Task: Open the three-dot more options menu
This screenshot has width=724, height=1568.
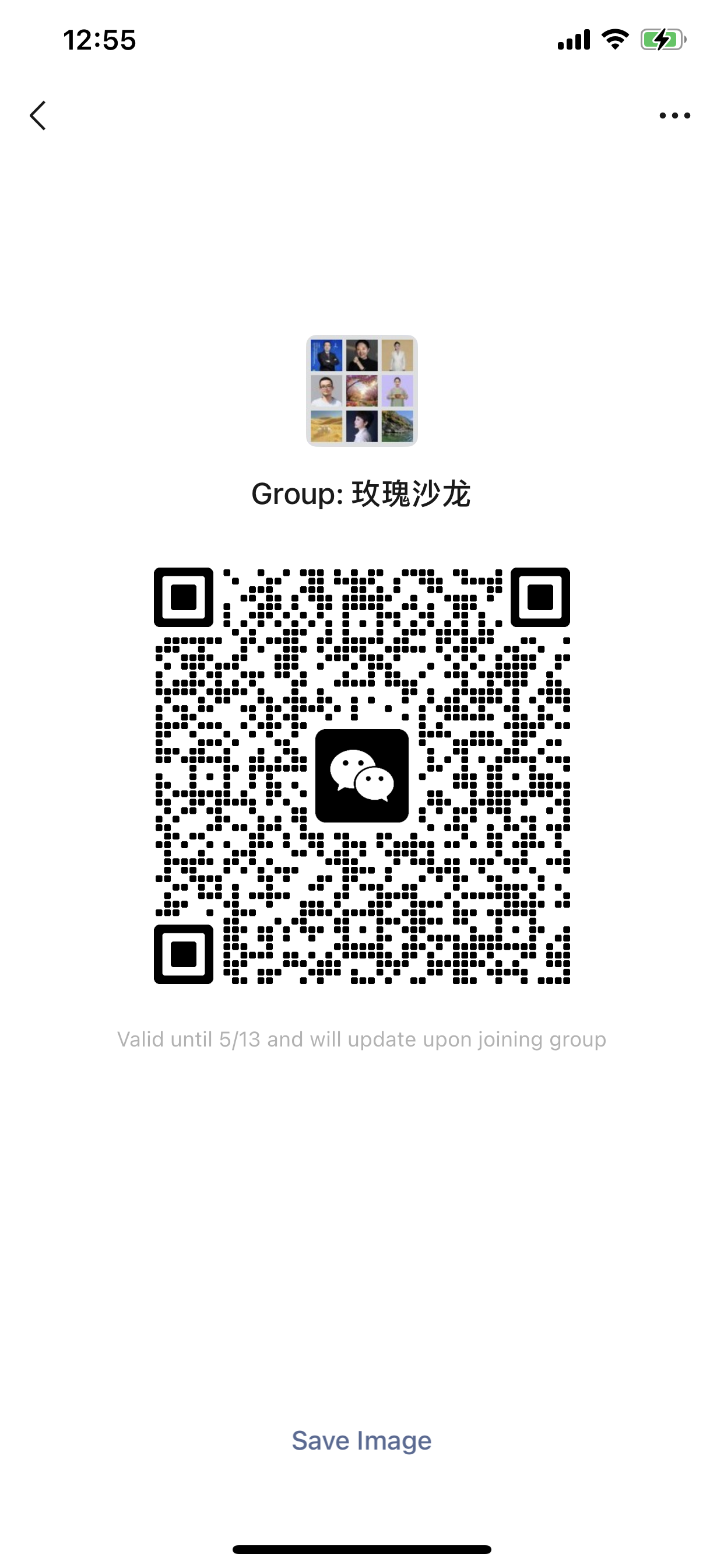Action: [674, 116]
